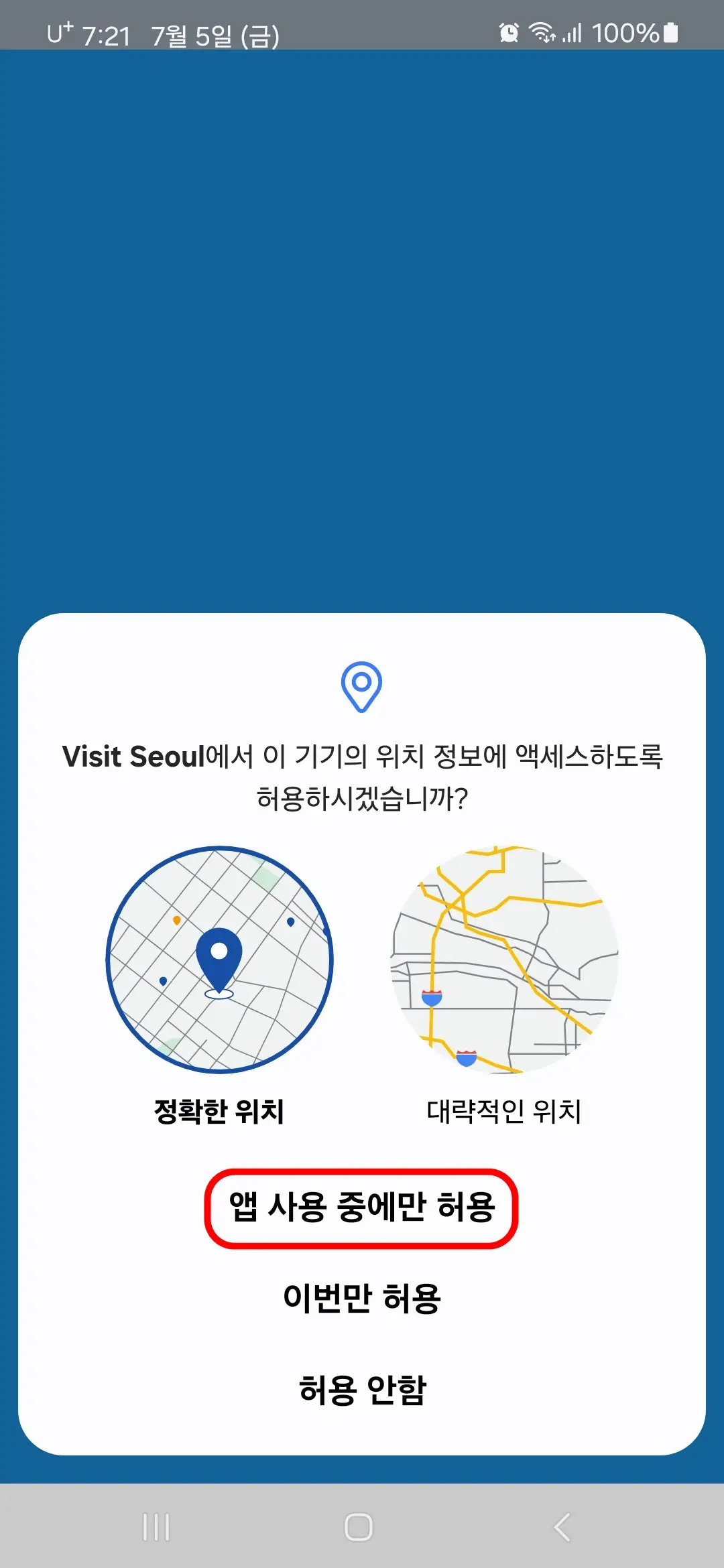Tap the Wi-Fi icon in the status bar

click(540, 32)
